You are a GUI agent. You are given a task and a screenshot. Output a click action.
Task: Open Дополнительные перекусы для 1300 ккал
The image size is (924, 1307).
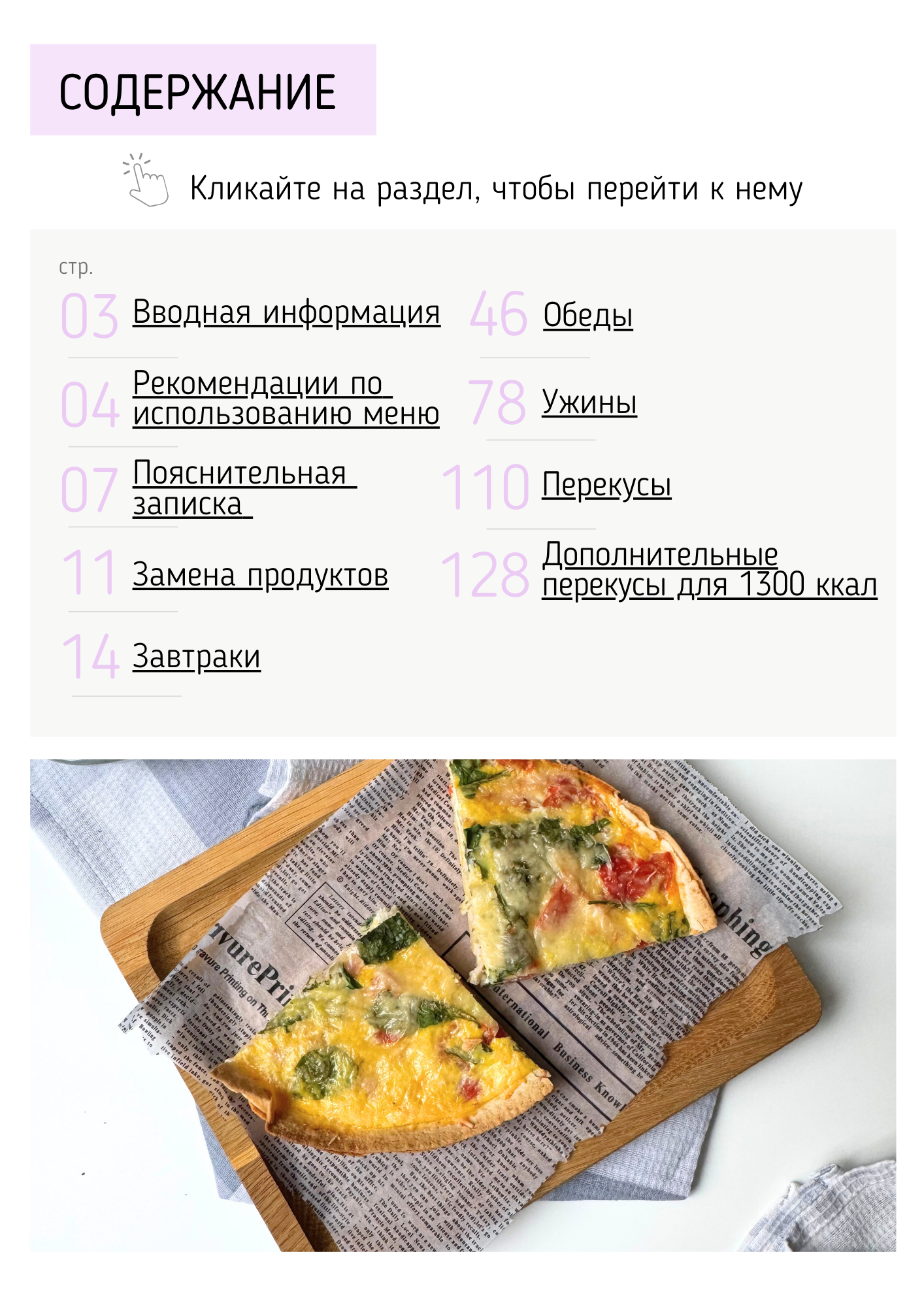(709, 571)
